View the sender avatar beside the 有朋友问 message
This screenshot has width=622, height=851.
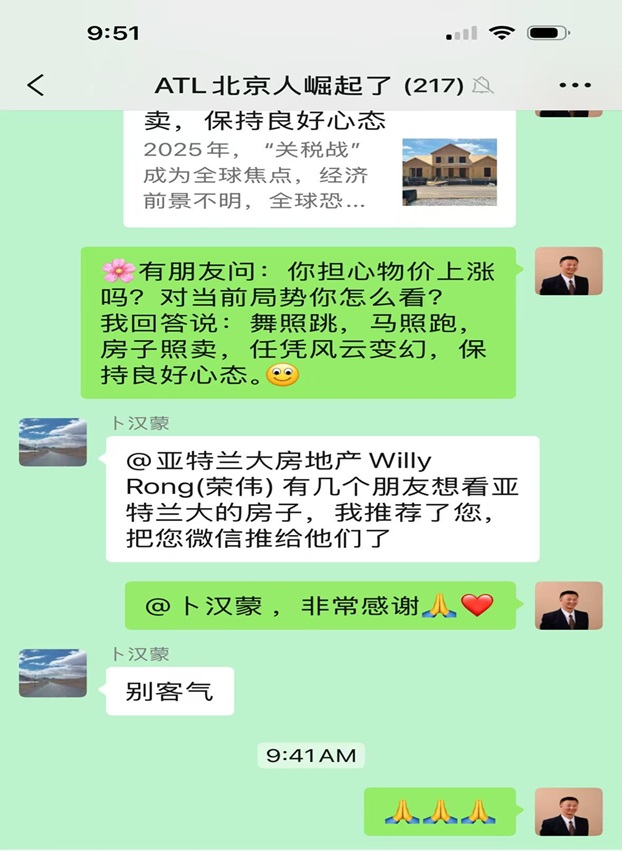click(x=569, y=271)
